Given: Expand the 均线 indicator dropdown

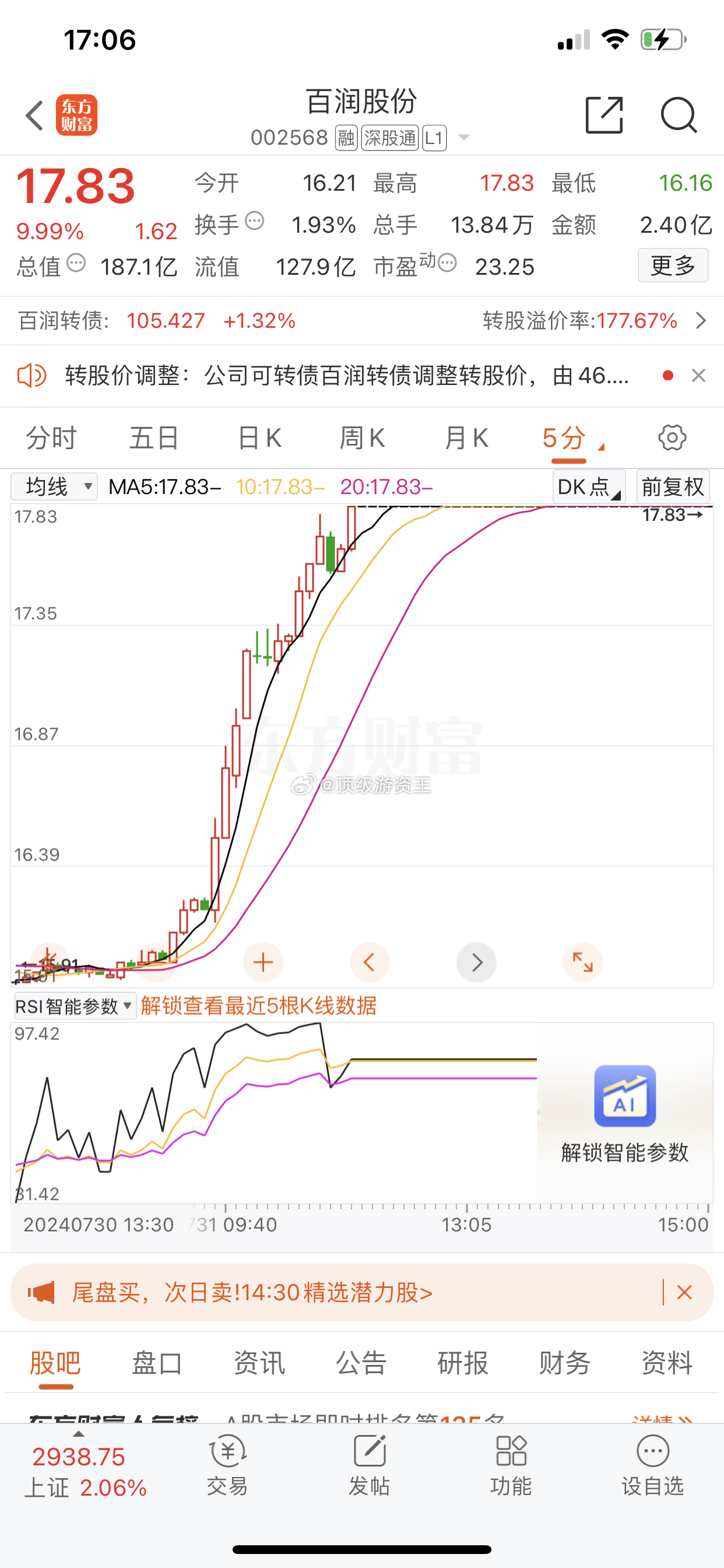Looking at the screenshot, I should click(x=54, y=487).
